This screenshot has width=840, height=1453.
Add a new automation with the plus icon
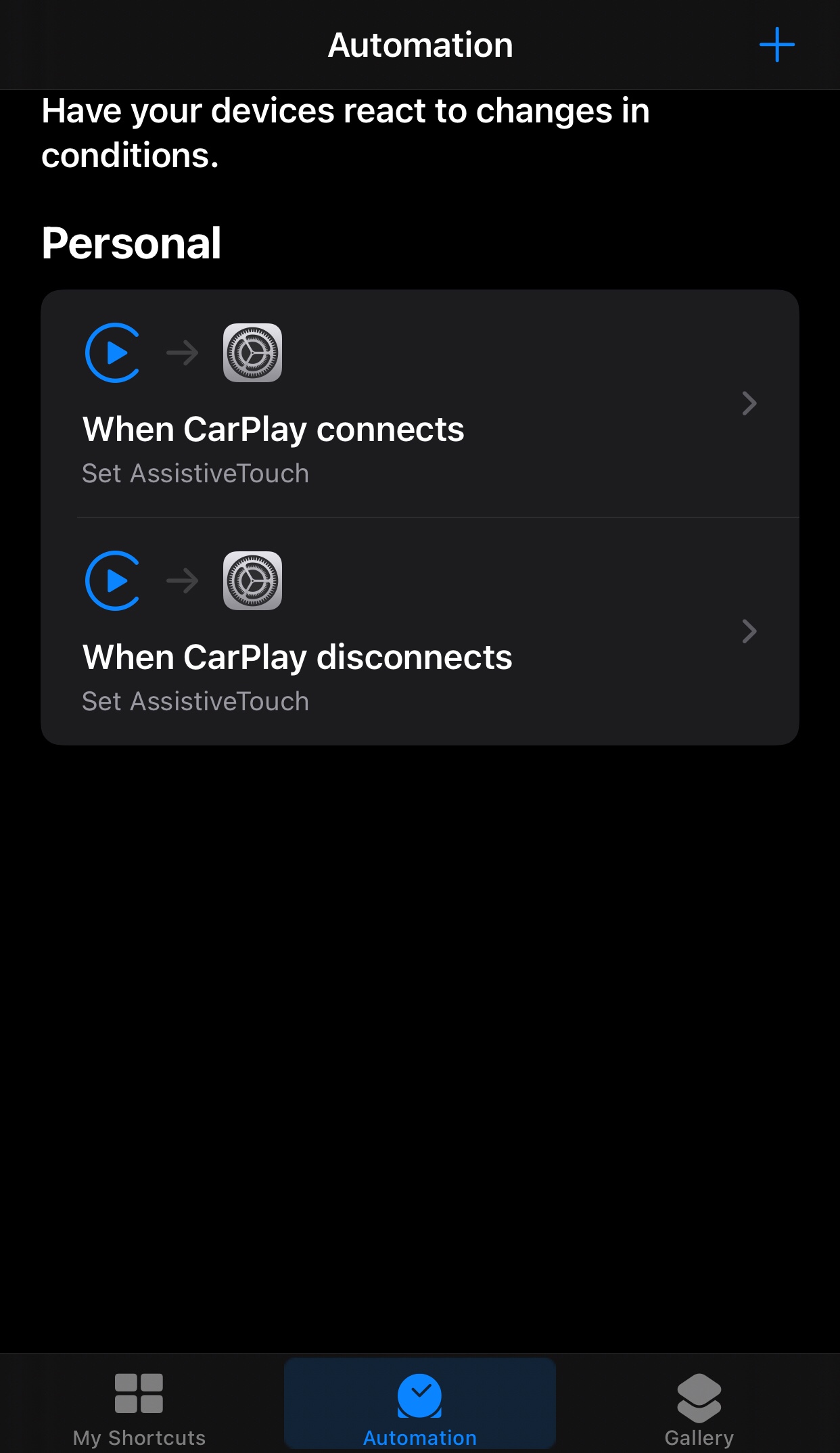776,45
